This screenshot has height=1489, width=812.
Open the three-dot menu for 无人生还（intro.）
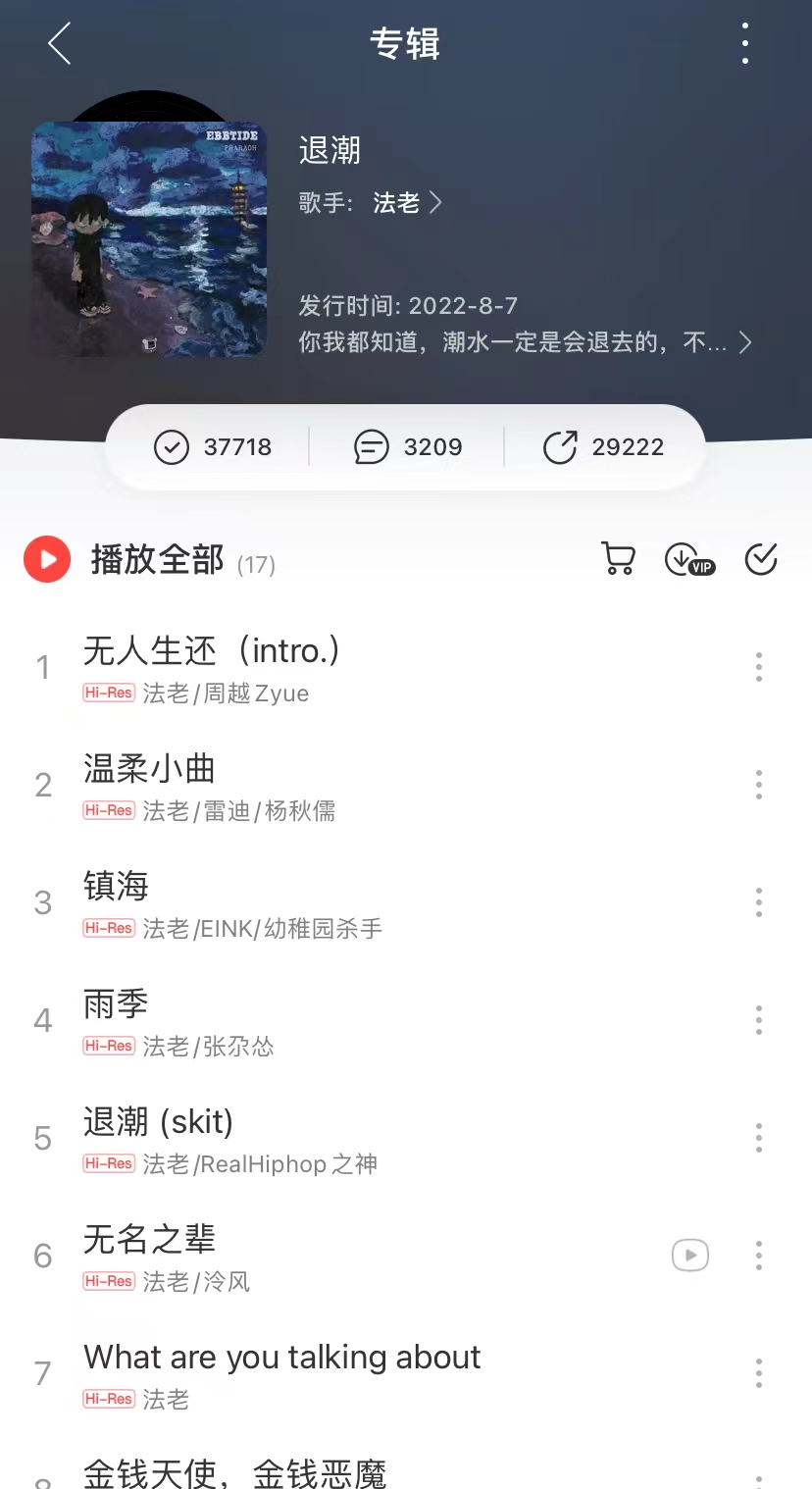(x=758, y=667)
